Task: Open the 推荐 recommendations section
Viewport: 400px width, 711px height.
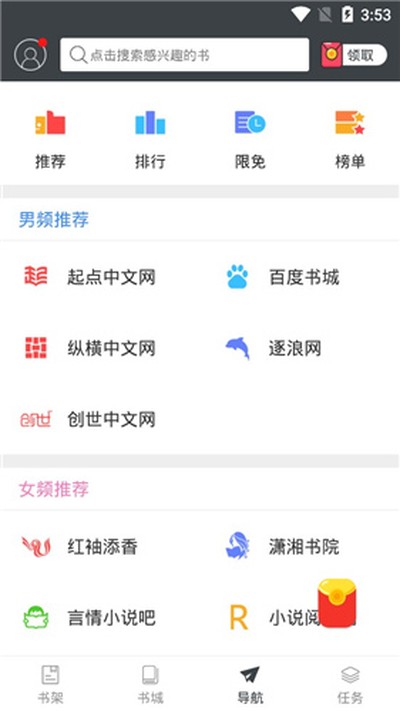Action: click(50, 140)
